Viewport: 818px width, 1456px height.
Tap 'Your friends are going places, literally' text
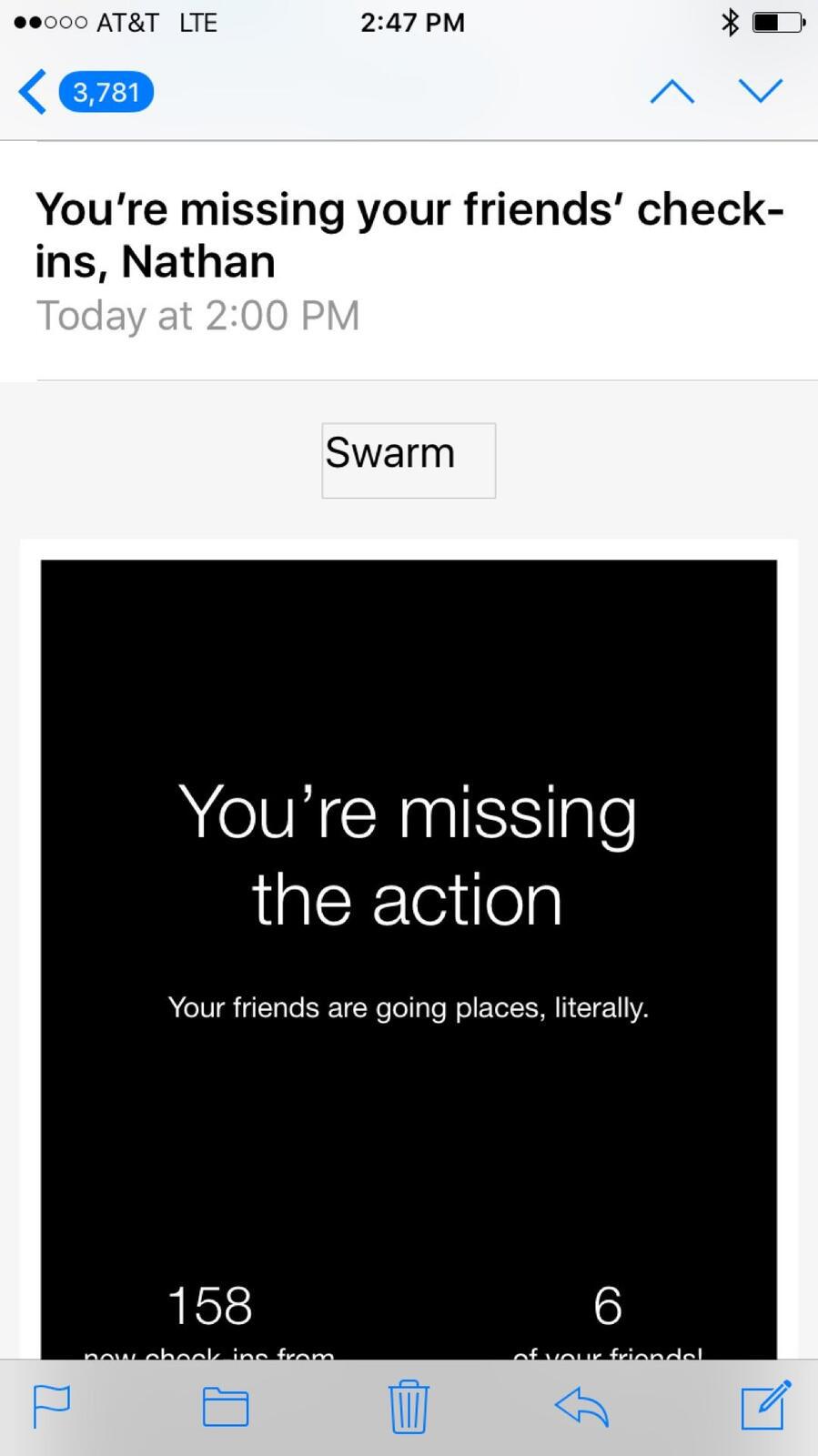click(408, 1007)
